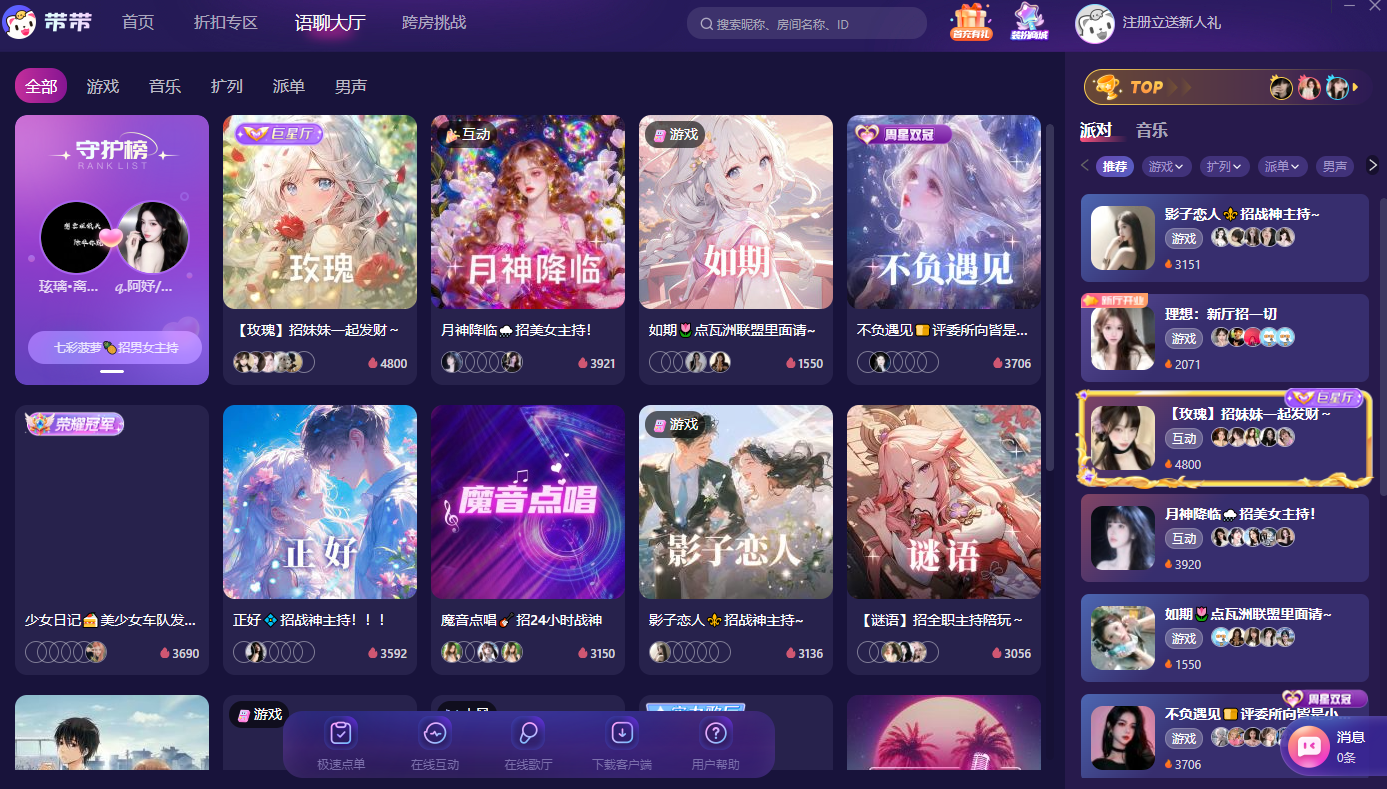Open the 谜语 room card
This screenshot has width=1387, height=789.
coord(943,502)
